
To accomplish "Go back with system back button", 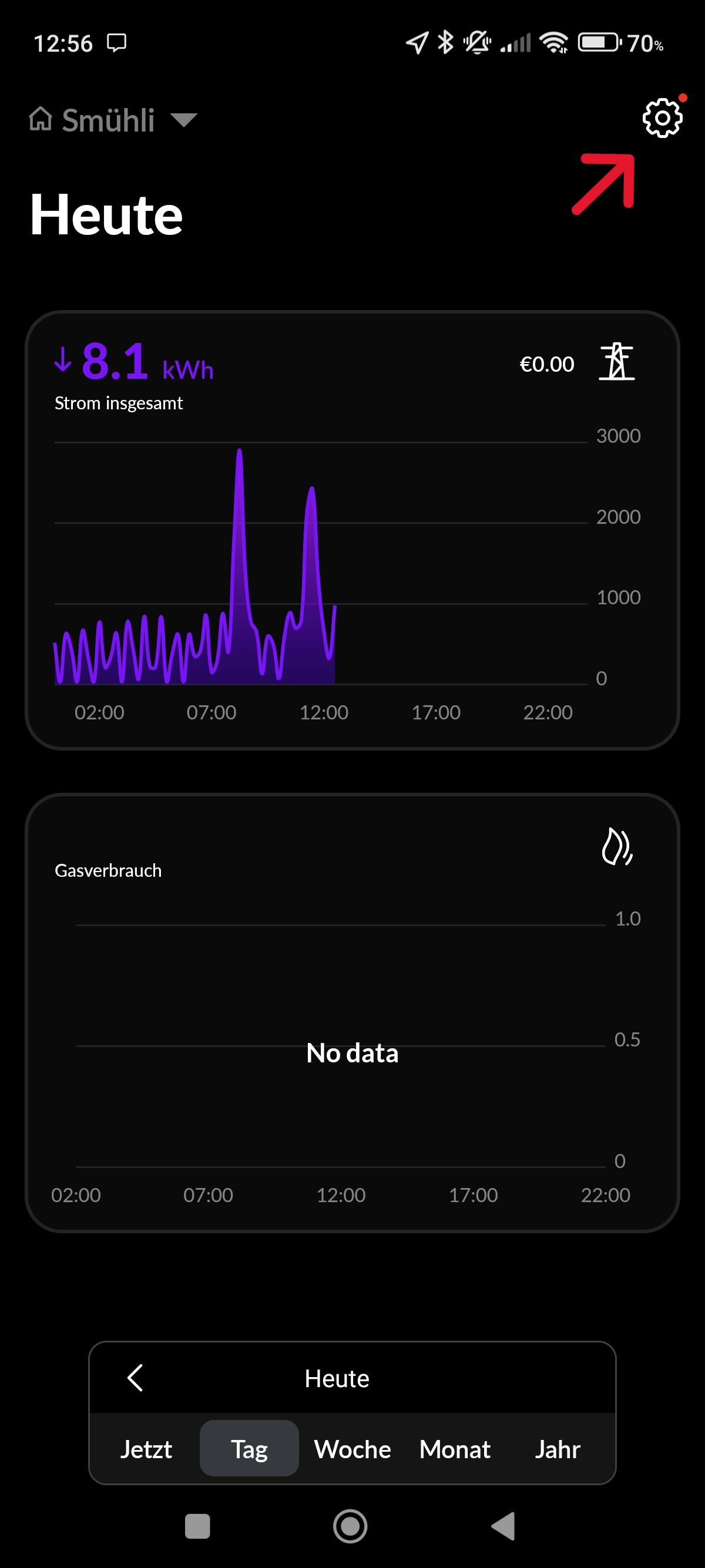I will click(x=503, y=1526).
